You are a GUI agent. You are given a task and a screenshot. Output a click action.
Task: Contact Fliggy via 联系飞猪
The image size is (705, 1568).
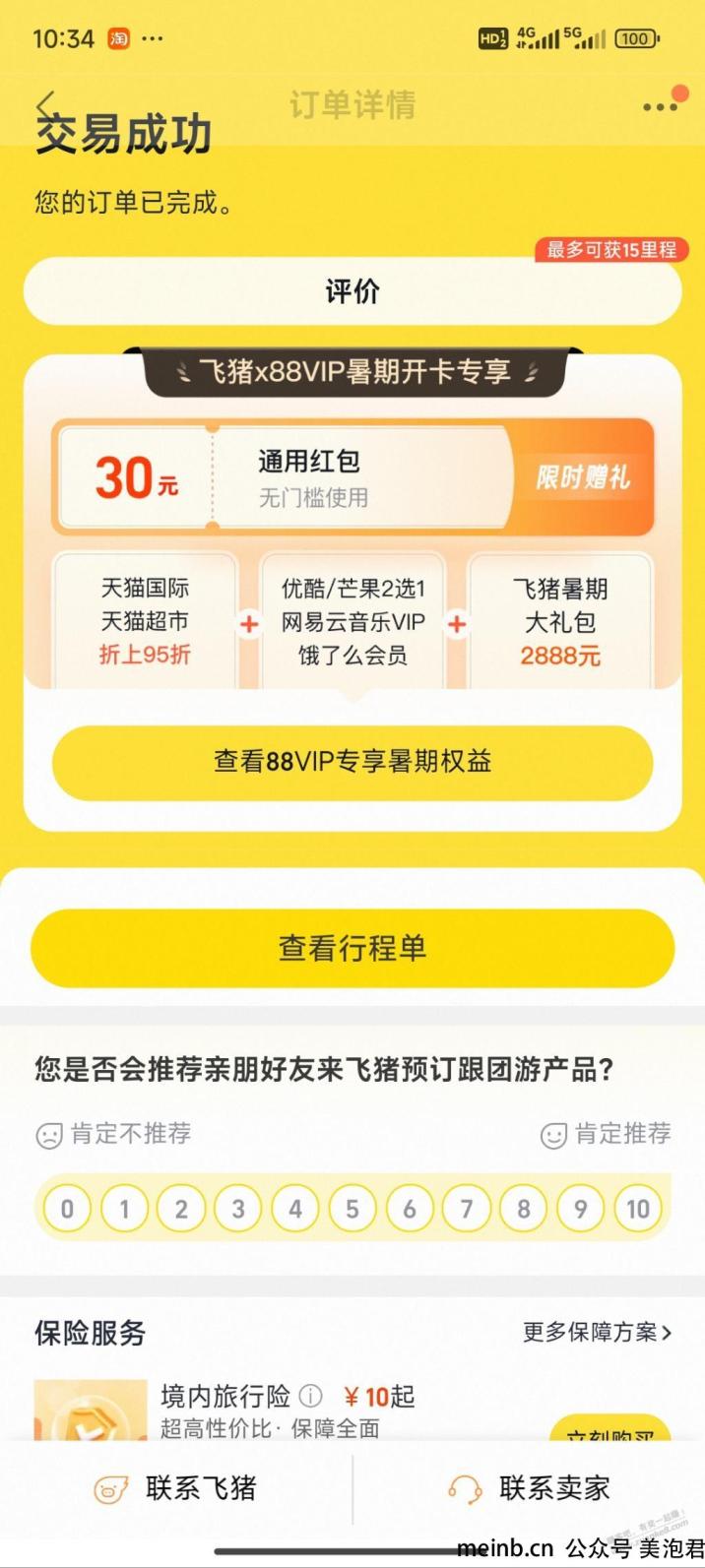click(x=177, y=1488)
